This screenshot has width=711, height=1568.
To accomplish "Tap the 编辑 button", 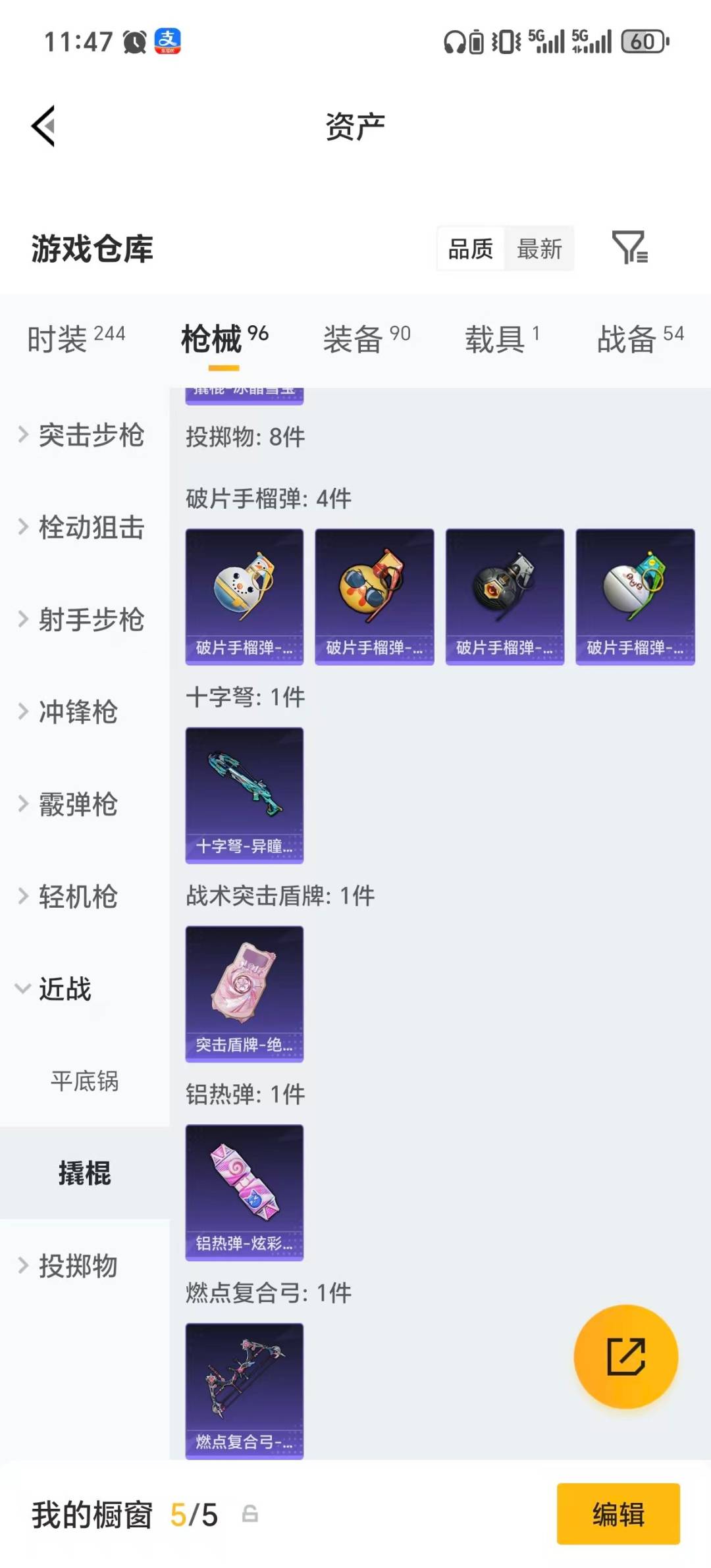I will [x=618, y=1515].
